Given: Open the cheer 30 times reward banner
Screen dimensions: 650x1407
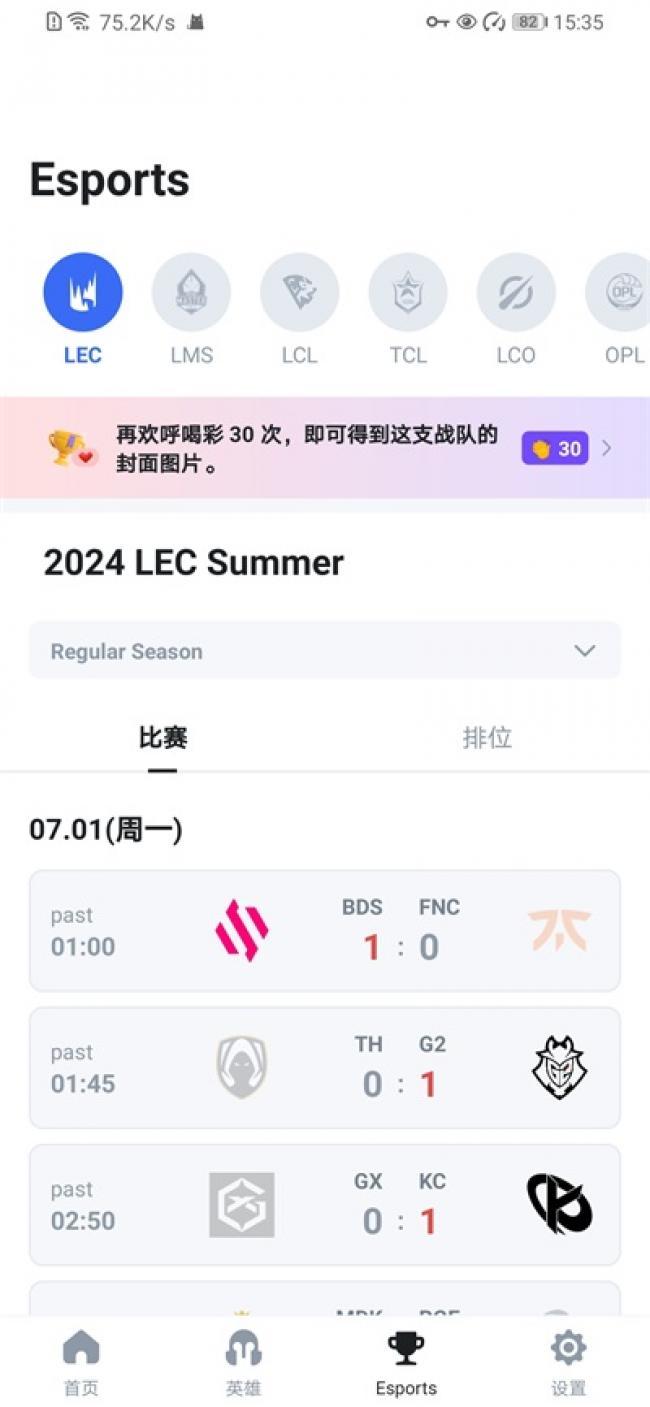Looking at the screenshot, I should click(325, 448).
